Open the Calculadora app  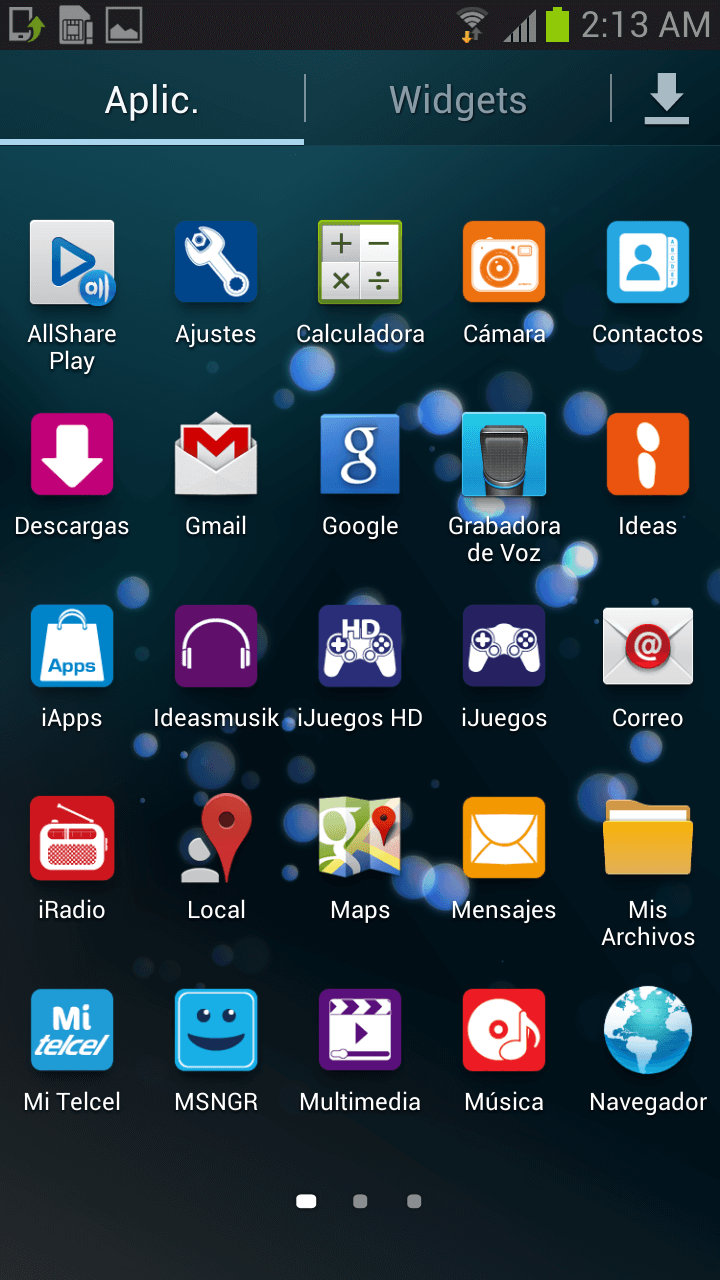pyautogui.click(x=360, y=263)
